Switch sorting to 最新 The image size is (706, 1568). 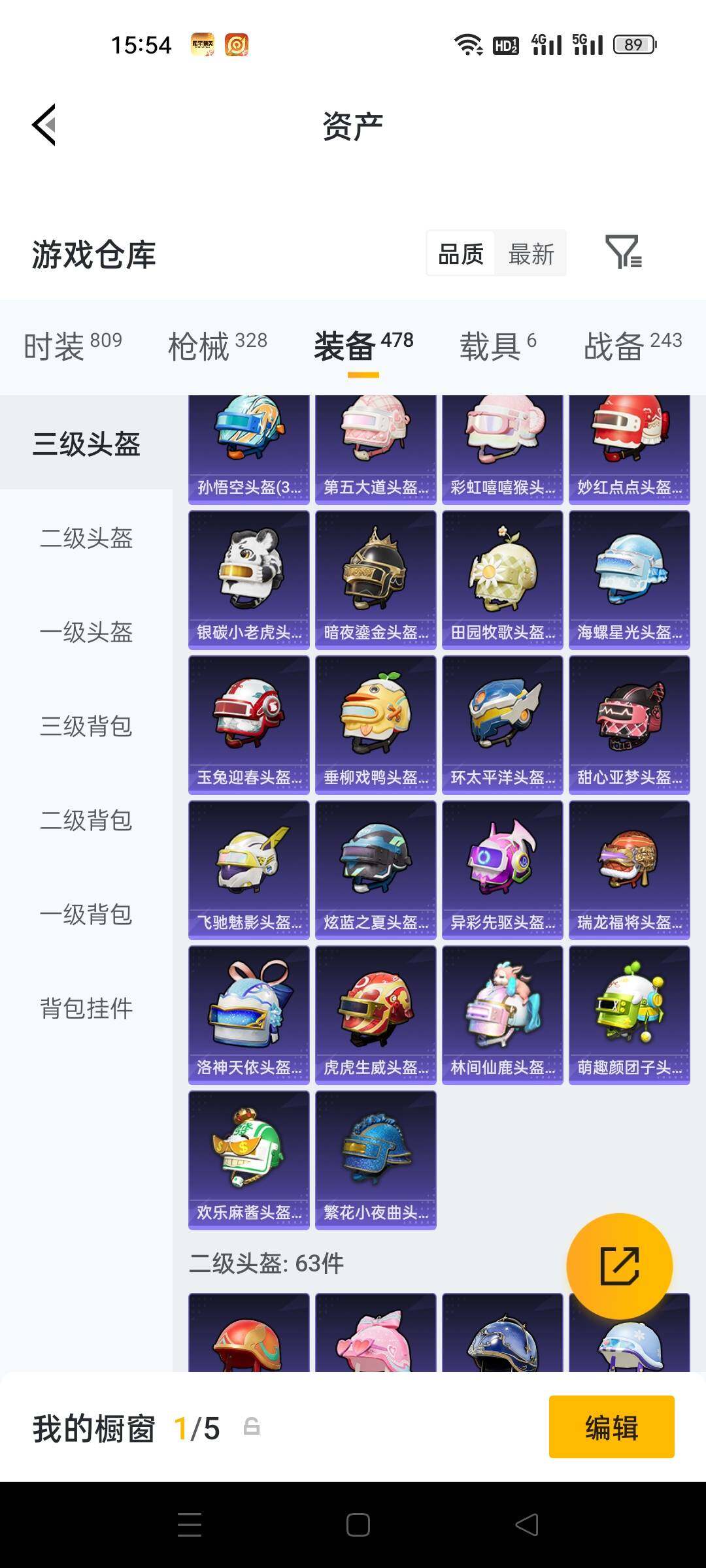(x=531, y=253)
